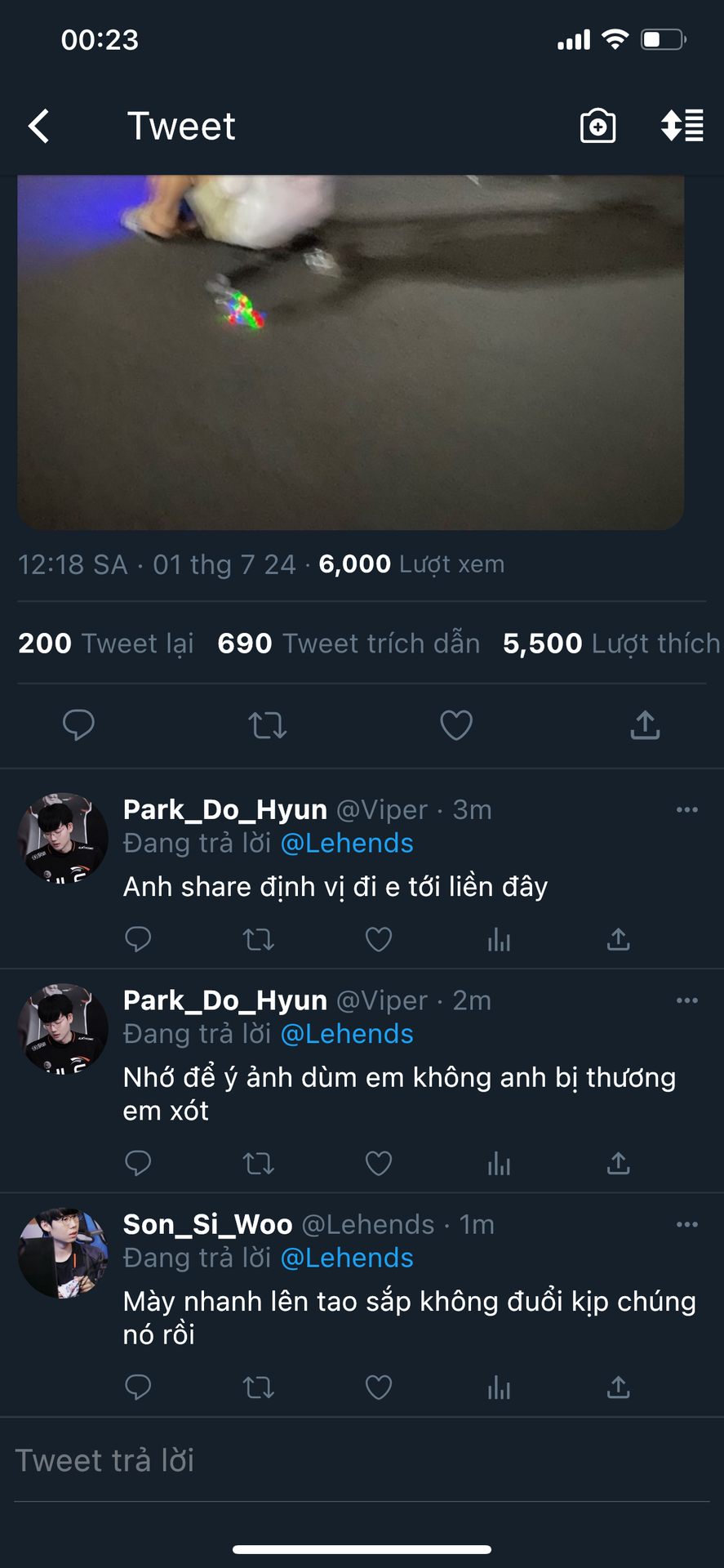The width and height of the screenshot is (724, 1568).
Task: Share Park_Do_Hyun's 2m reply
Action: pos(618,1163)
